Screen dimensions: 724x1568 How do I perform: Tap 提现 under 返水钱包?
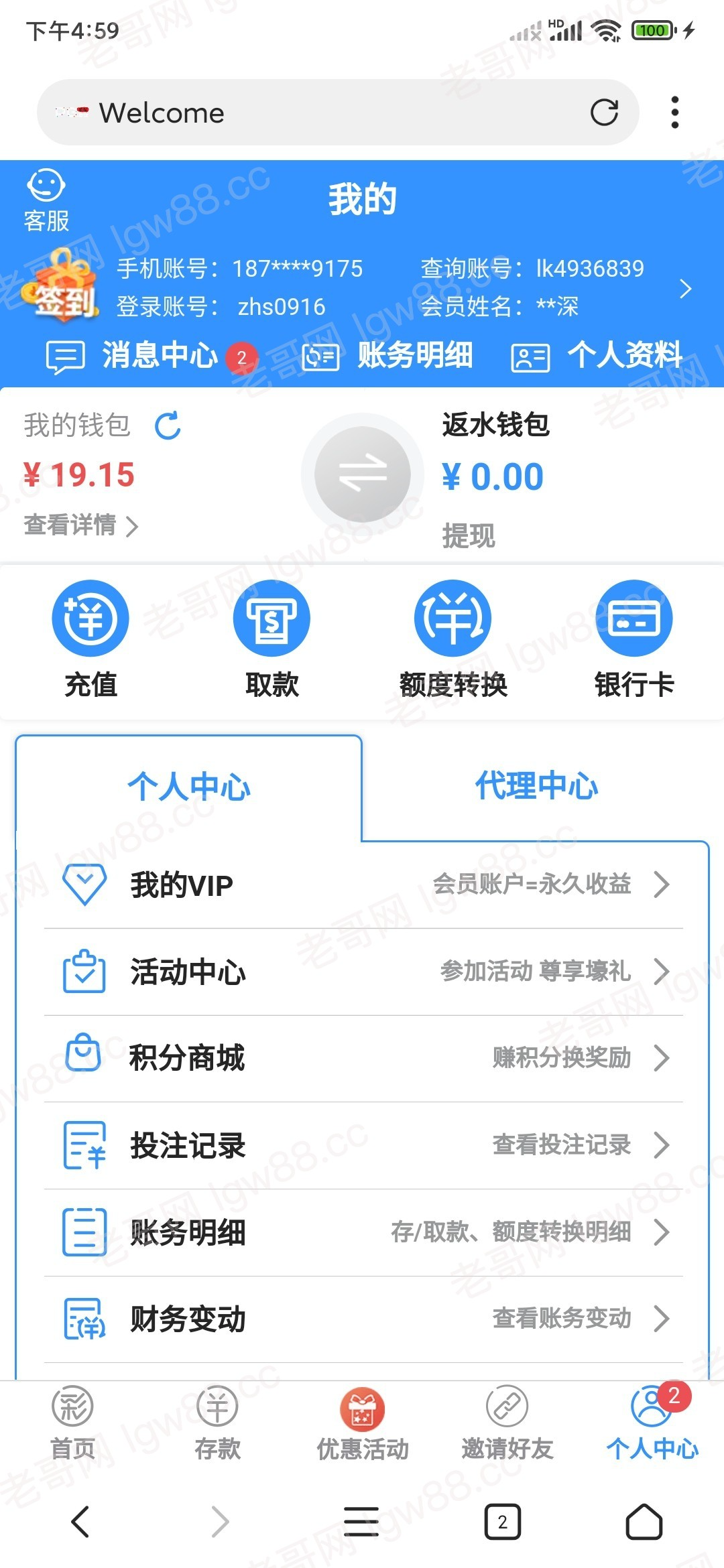click(468, 536)
